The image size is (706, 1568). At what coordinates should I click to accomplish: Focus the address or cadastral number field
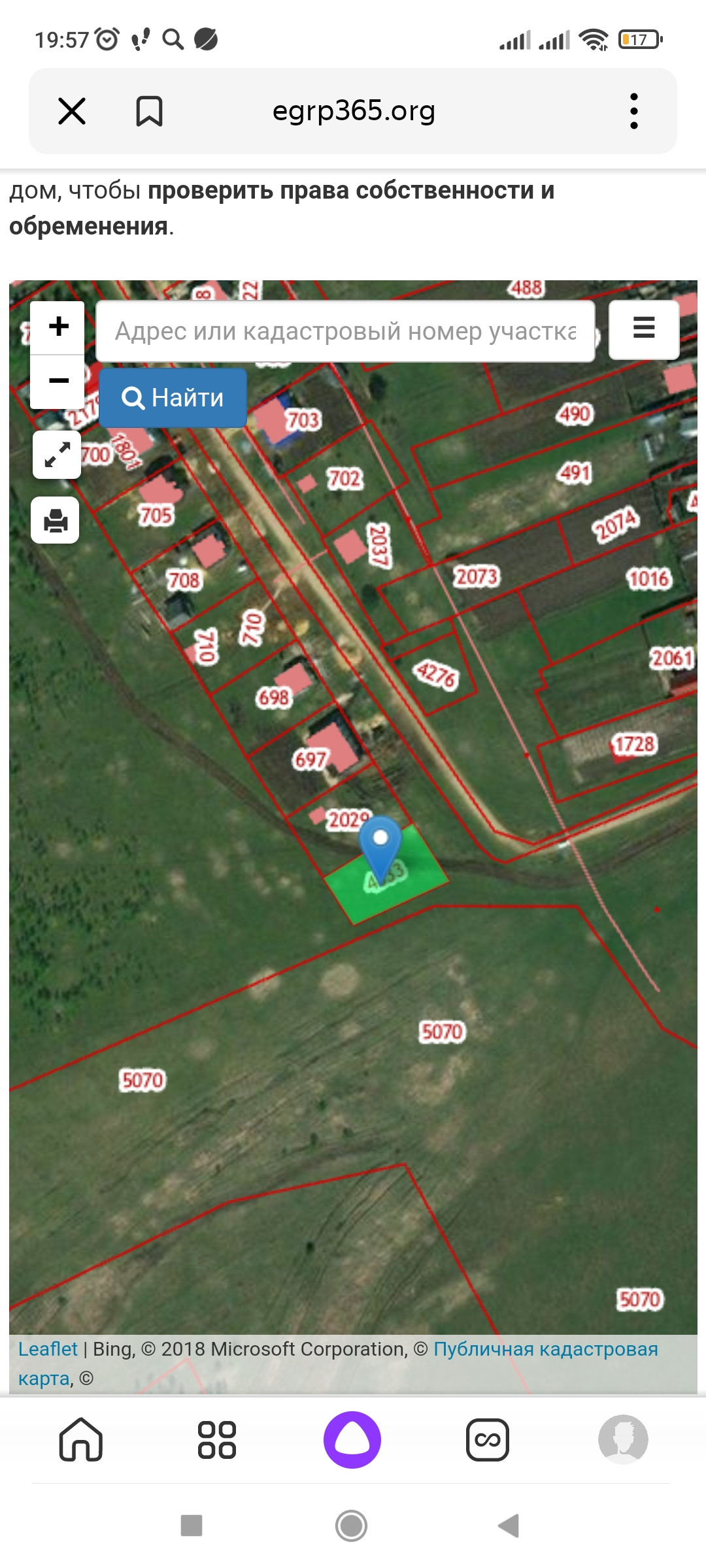345,331
